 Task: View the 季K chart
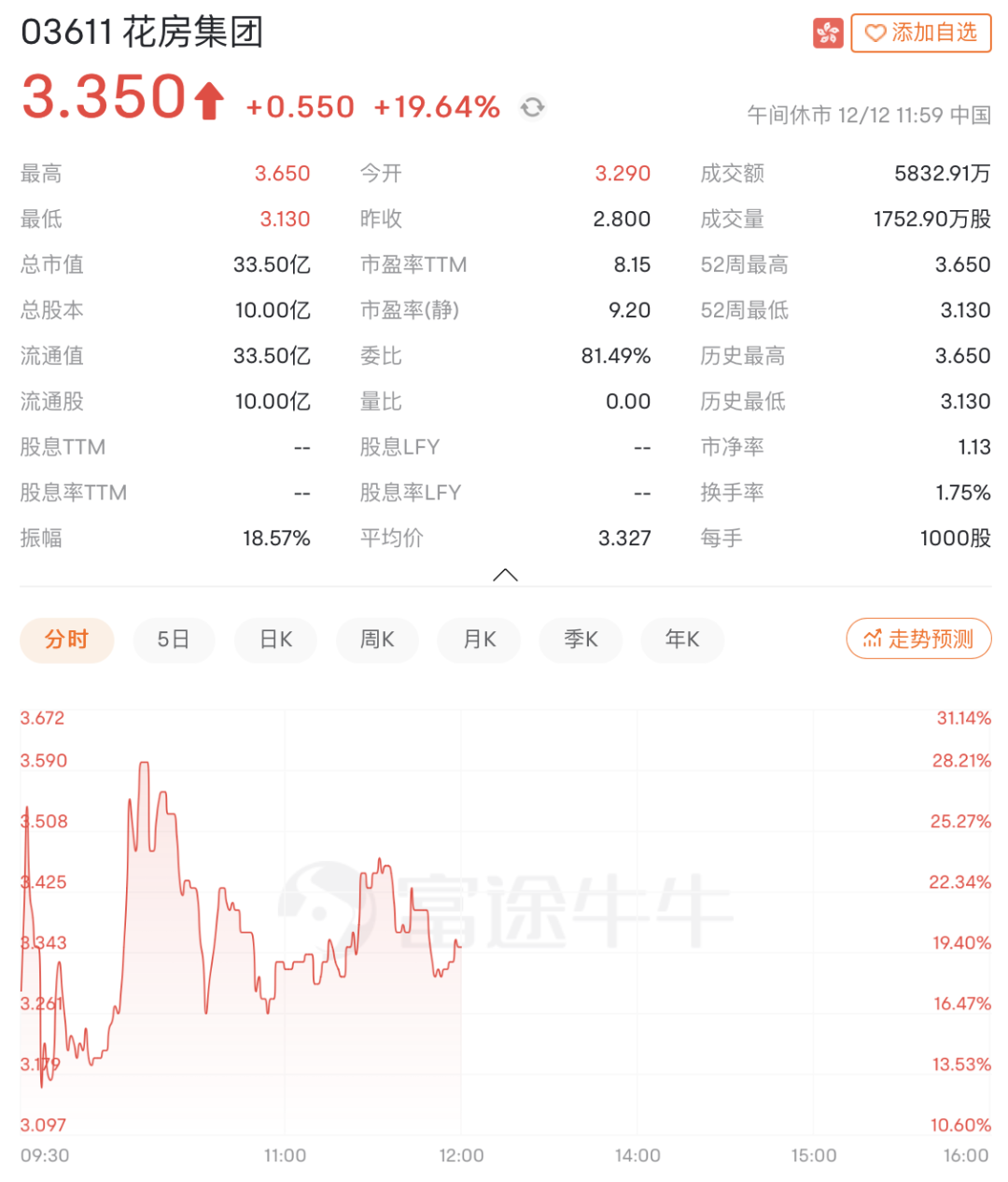pyautogui.click(x=581, y=640)
